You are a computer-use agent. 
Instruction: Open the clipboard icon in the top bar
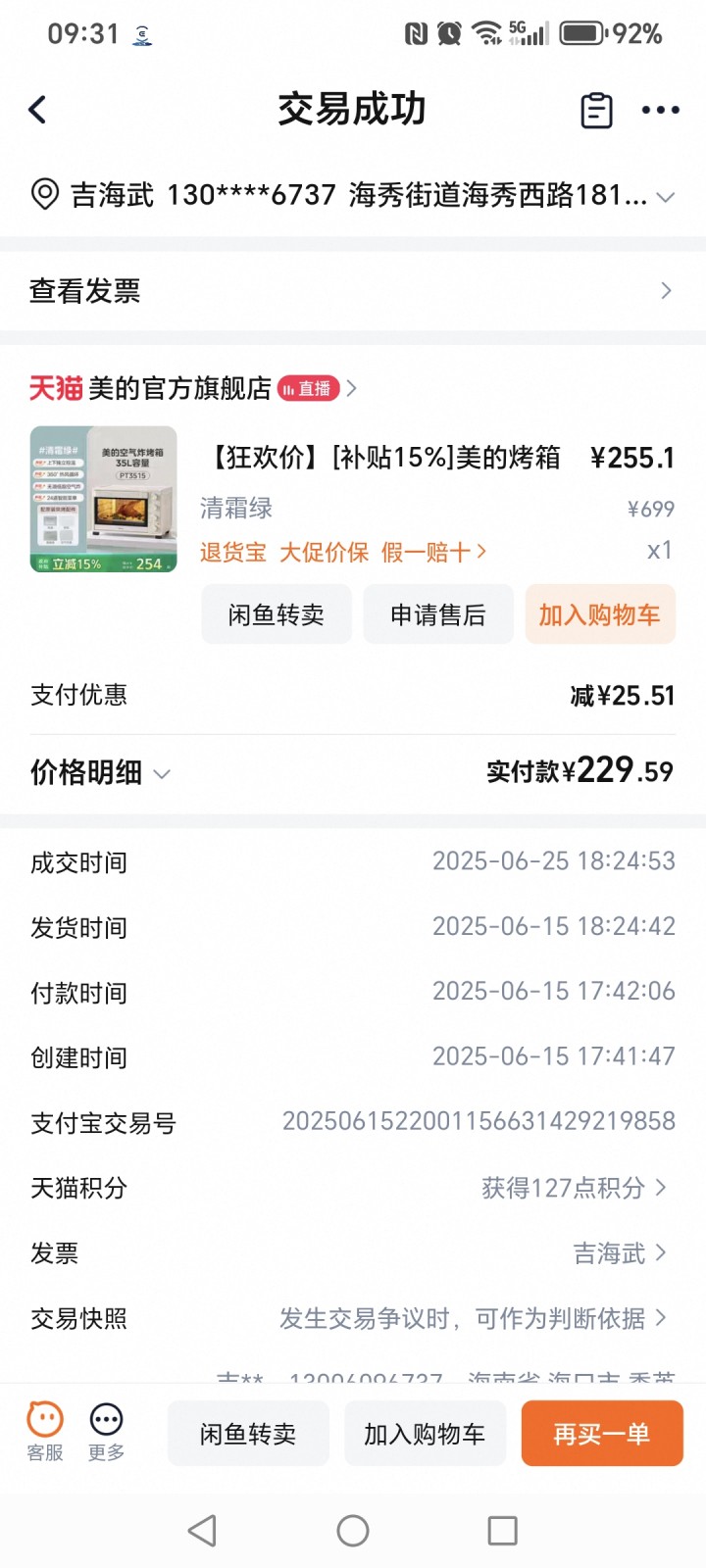pyautogui.click(x=596, y=111)
